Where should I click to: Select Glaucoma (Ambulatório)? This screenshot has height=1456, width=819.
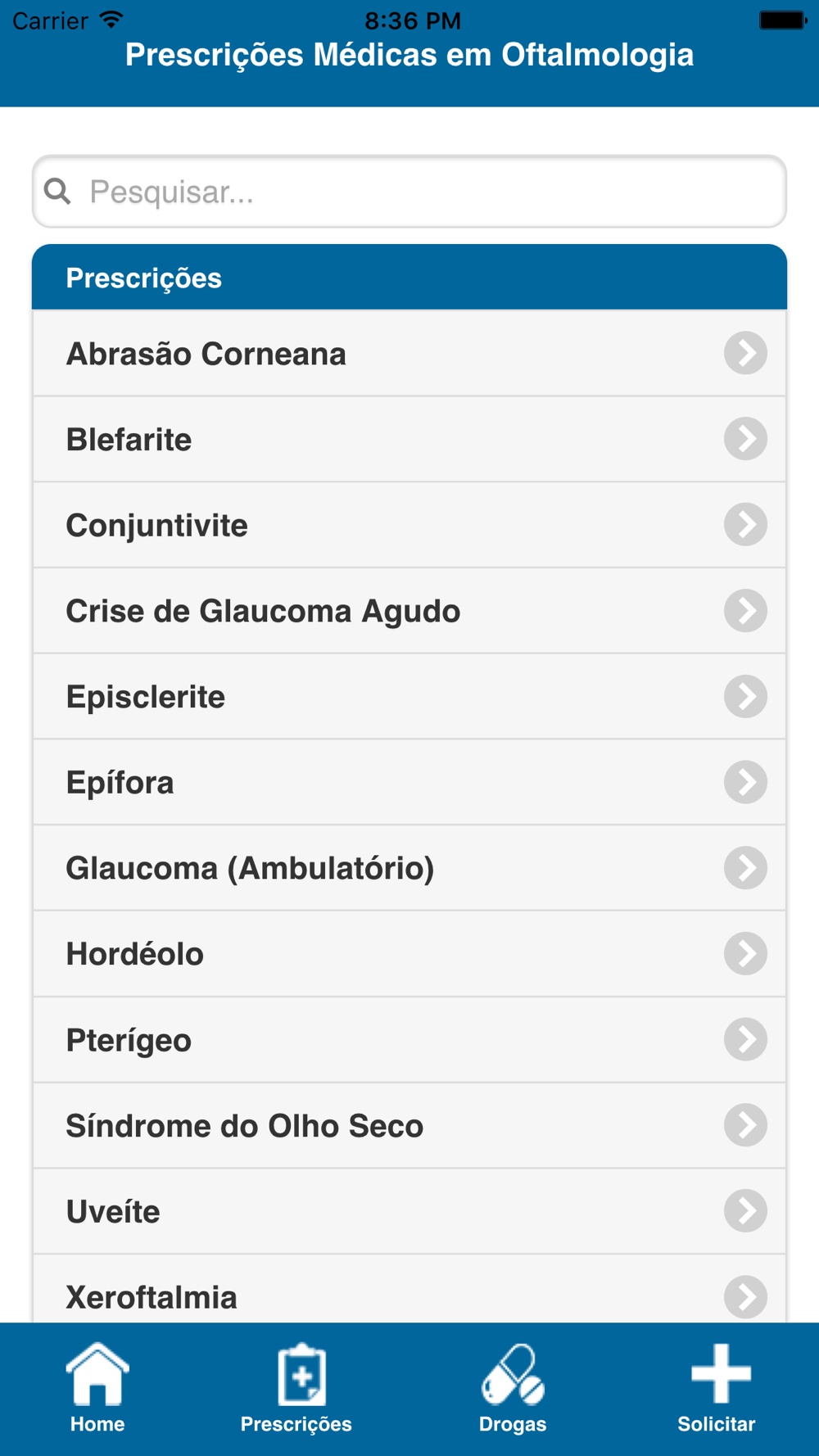pyautogui.click(x=409, y=868)
